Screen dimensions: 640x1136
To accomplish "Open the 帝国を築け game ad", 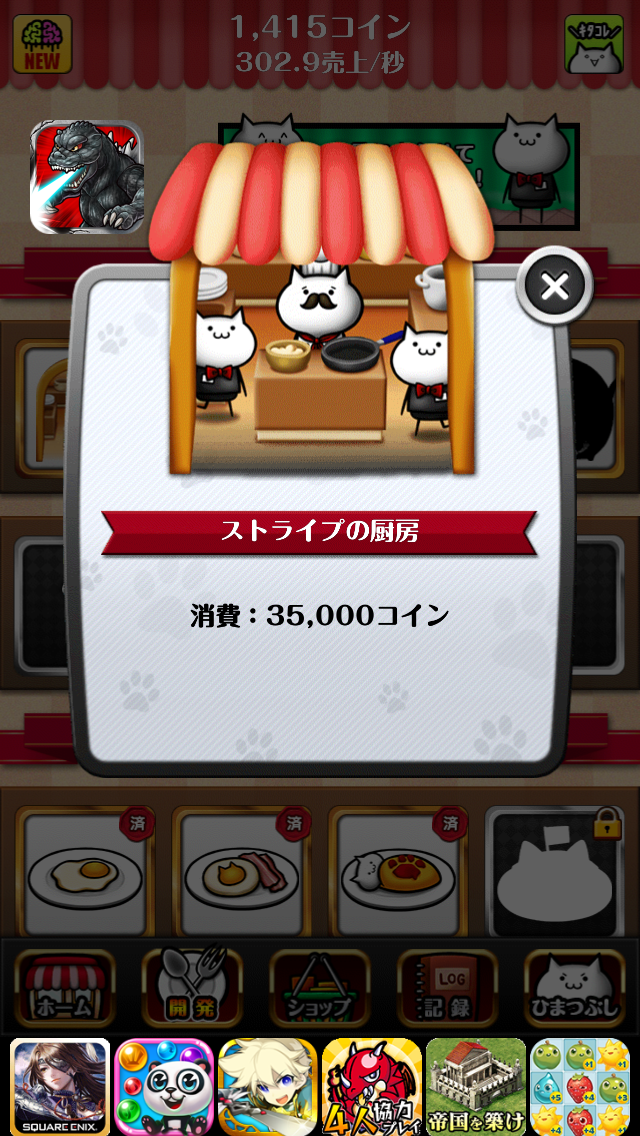I will pyautogui.click(x=476, y=1086).
